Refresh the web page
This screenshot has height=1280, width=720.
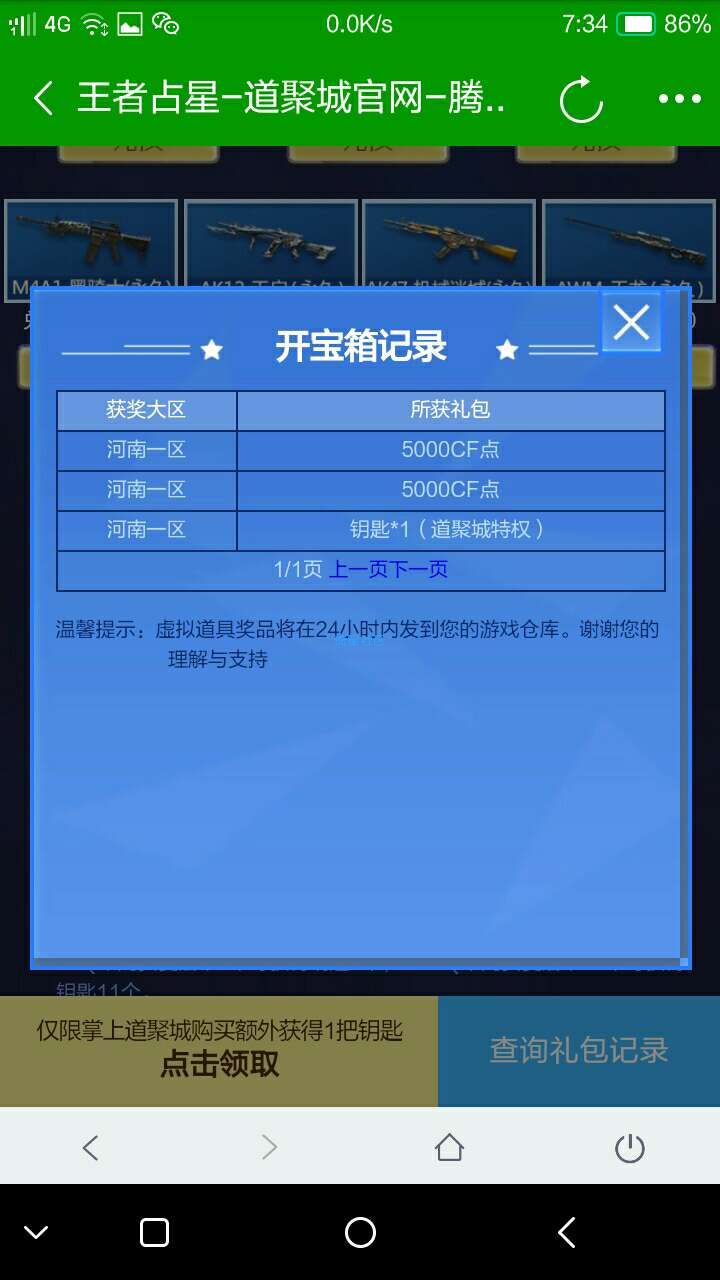[581, 99]
